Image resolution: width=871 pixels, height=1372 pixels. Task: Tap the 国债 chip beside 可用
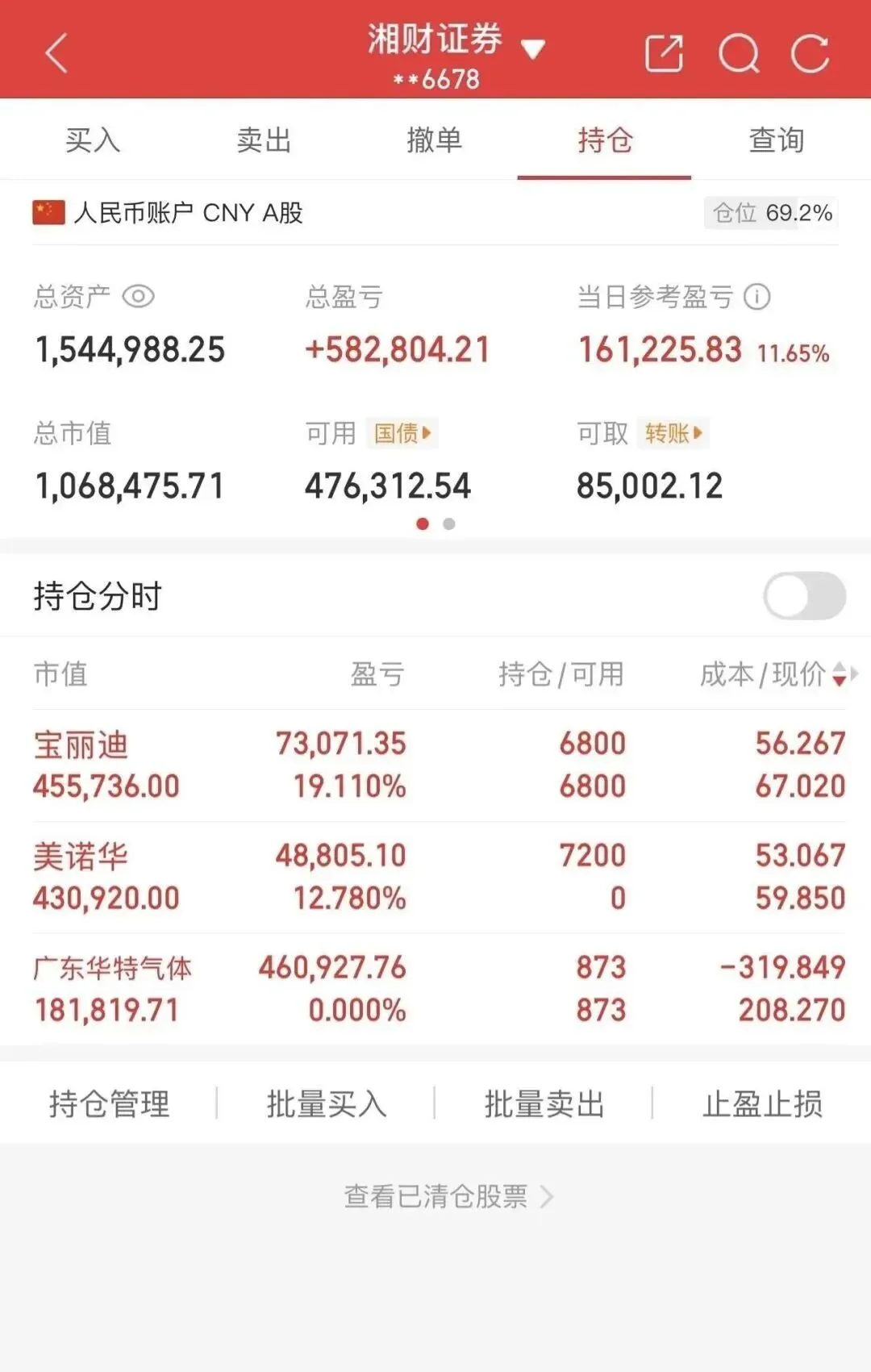402,433
